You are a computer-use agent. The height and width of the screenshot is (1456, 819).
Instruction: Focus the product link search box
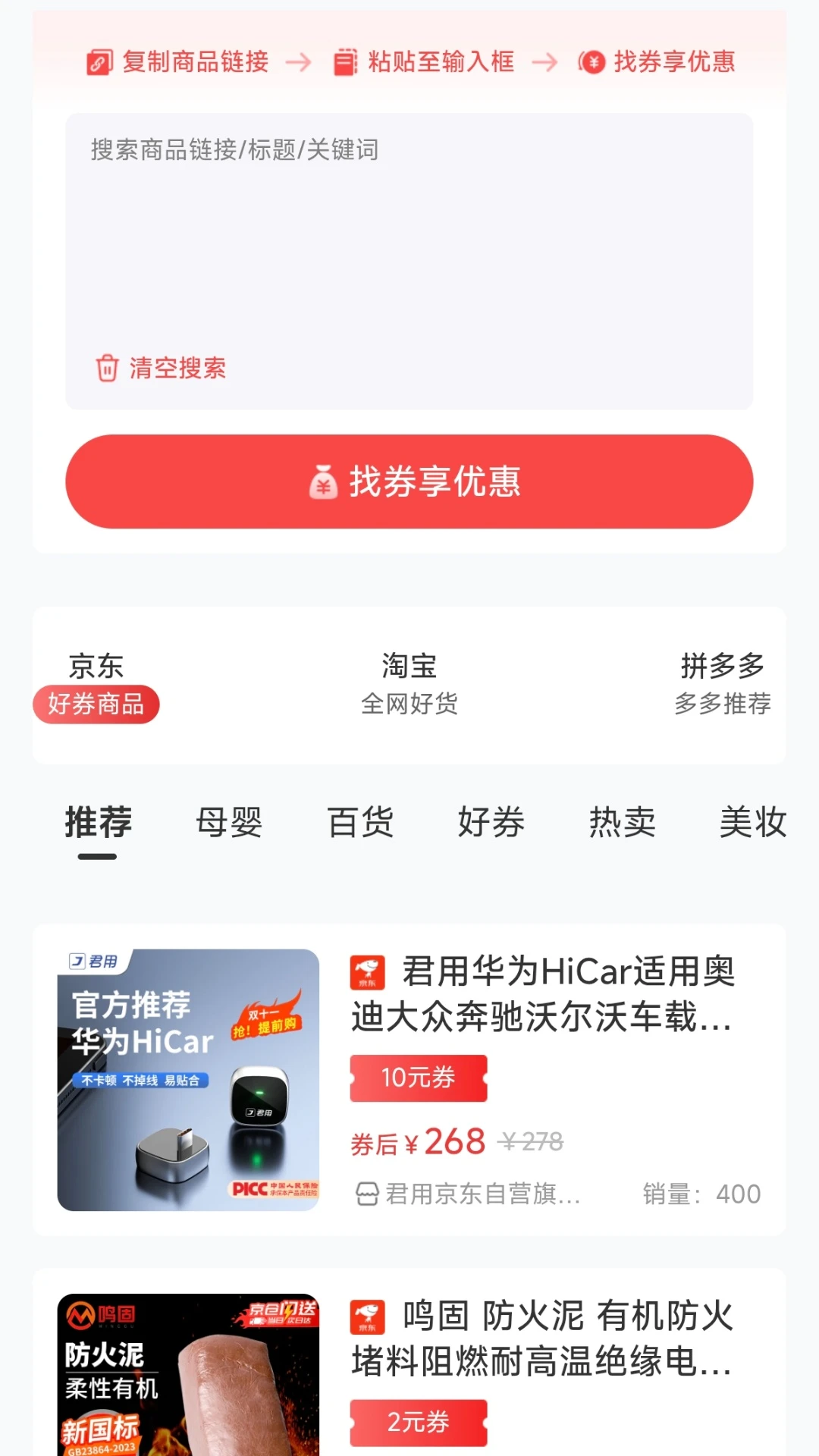click(409, 227)
